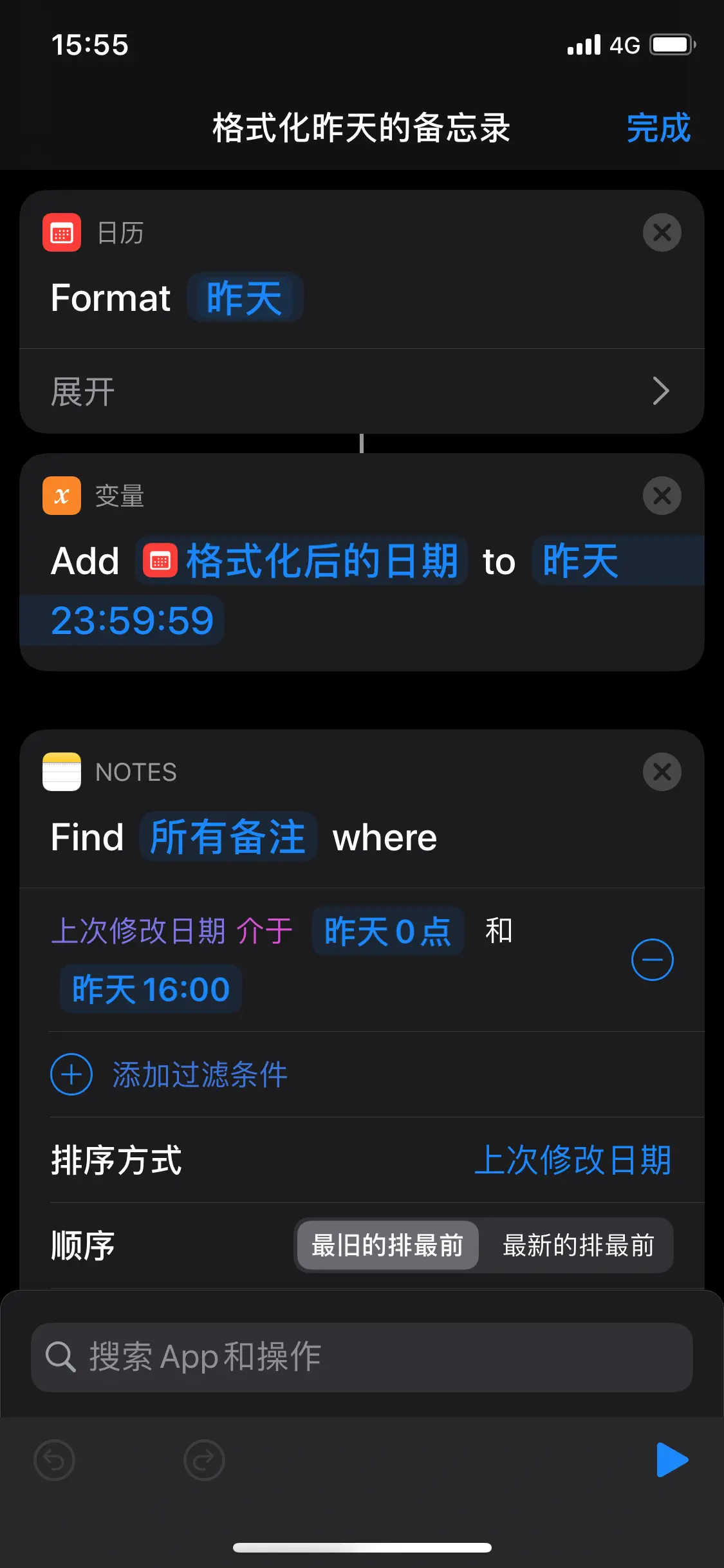Change the 排序方式 sort-by value
Image resolution: width=724 pixels, height=1568 pixels.
572,1160
